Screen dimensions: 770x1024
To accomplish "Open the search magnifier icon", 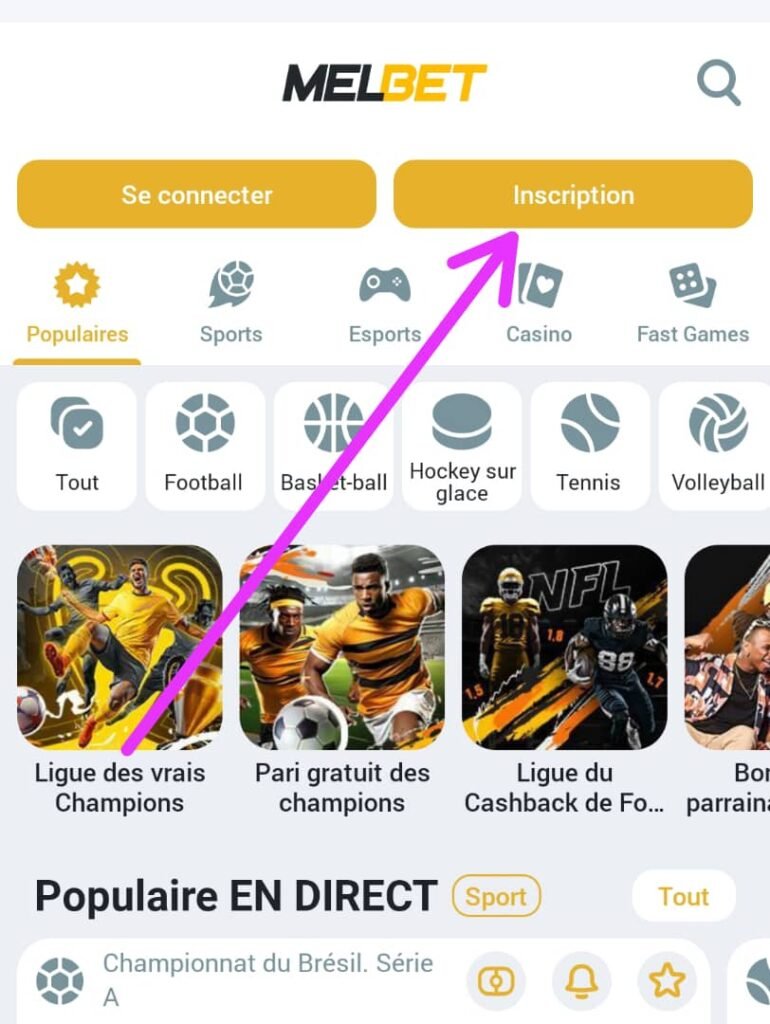I will pyautogui.click(x=718, y=83).
